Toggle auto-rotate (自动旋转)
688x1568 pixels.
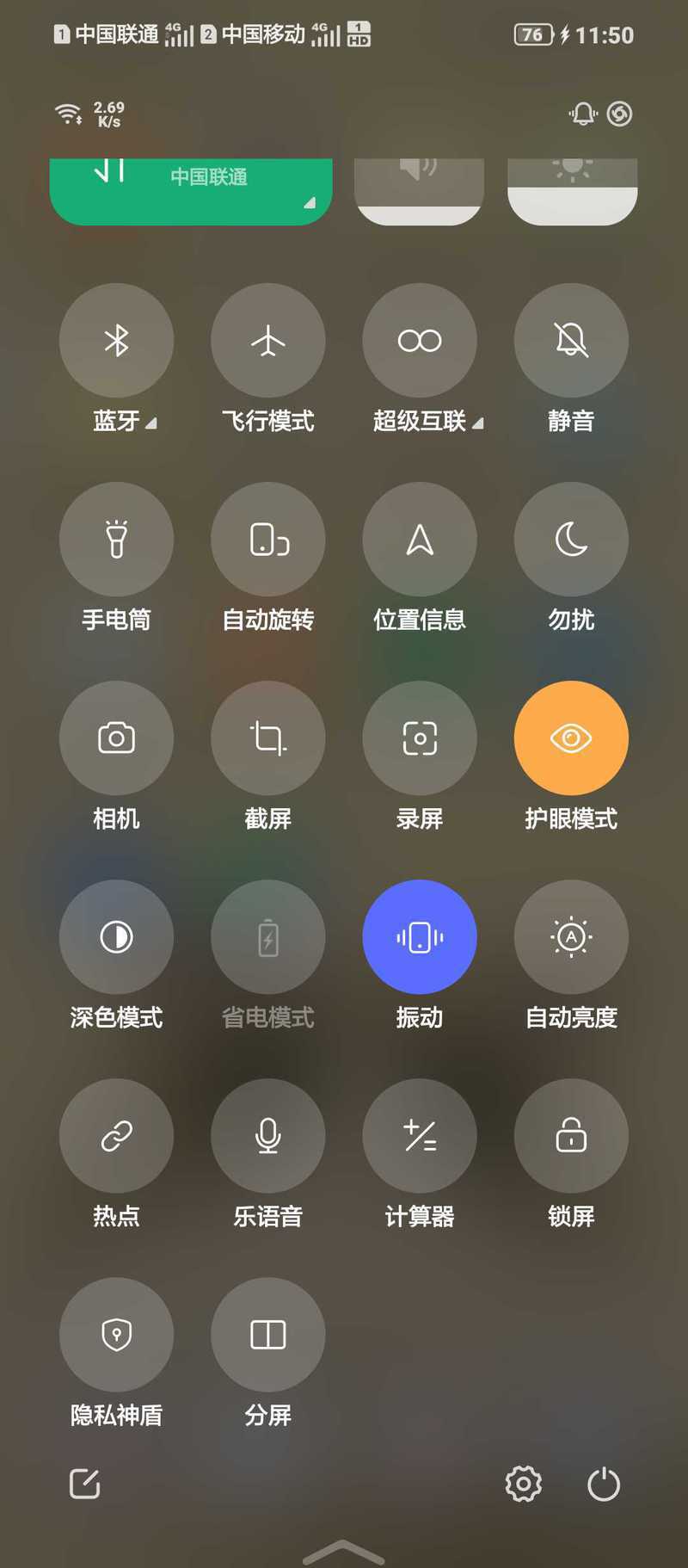268,540
